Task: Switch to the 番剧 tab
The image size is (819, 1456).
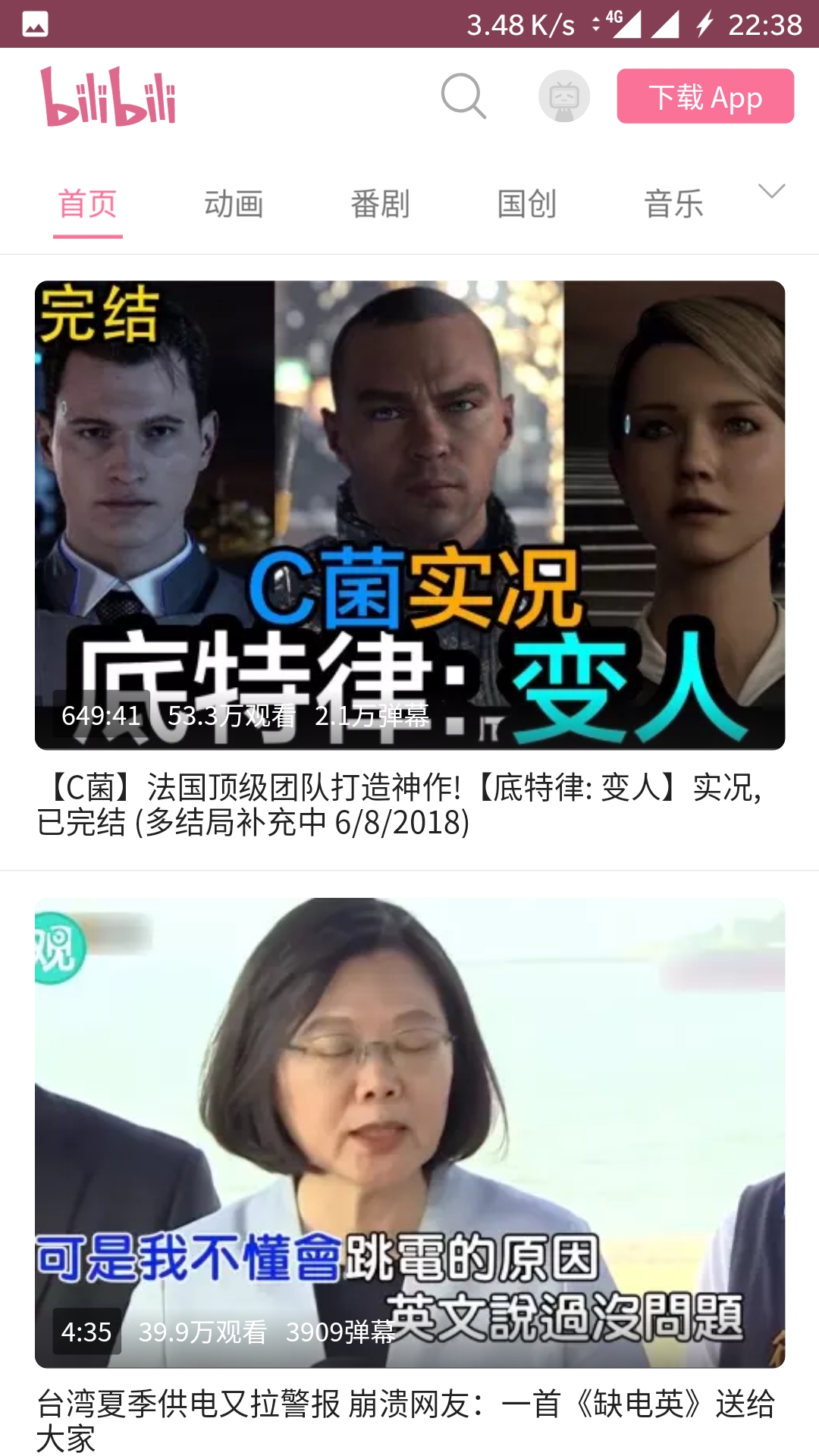Action: pyautogui.click(x=381, y=204)
